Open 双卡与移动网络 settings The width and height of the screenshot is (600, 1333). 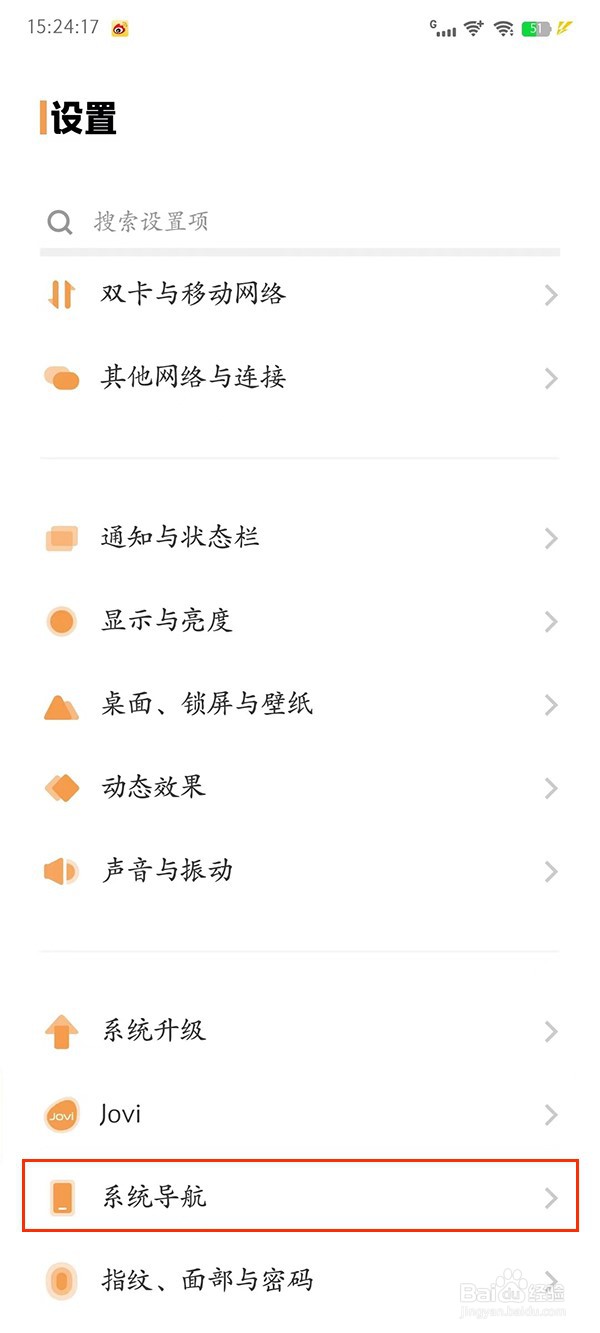(300, 294)
